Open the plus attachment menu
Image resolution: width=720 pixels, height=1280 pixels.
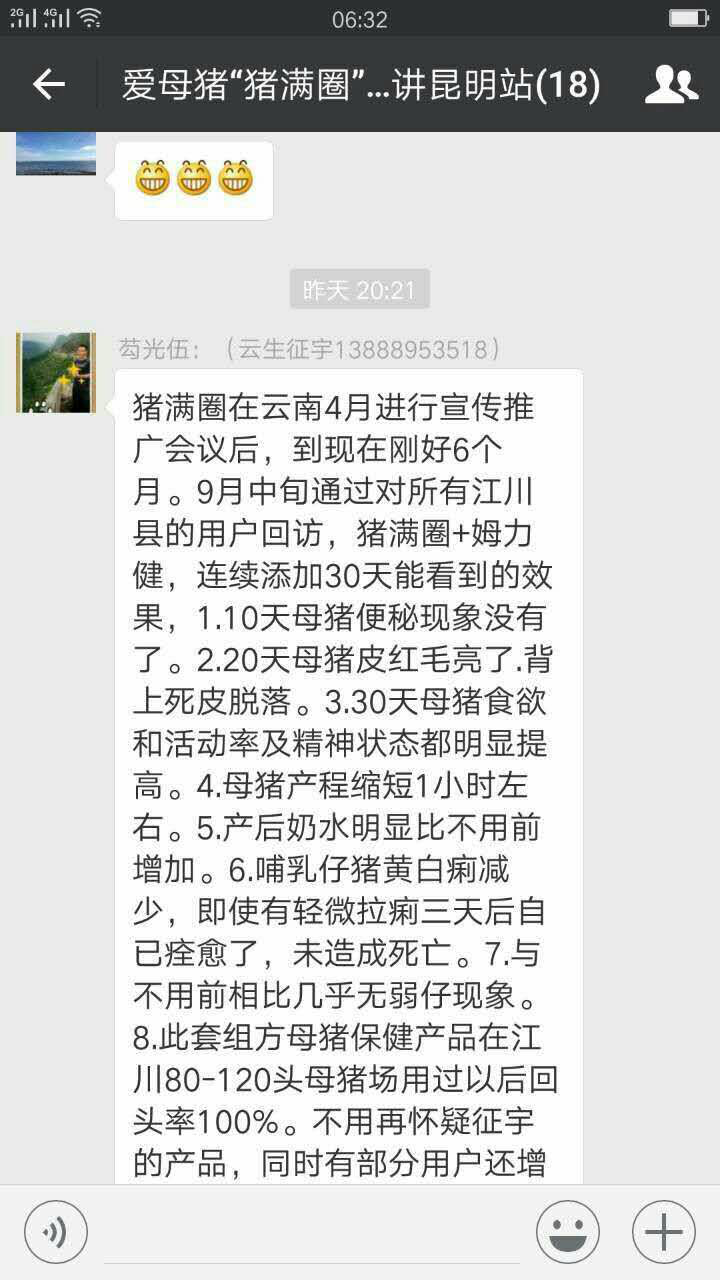(664, 1232)
